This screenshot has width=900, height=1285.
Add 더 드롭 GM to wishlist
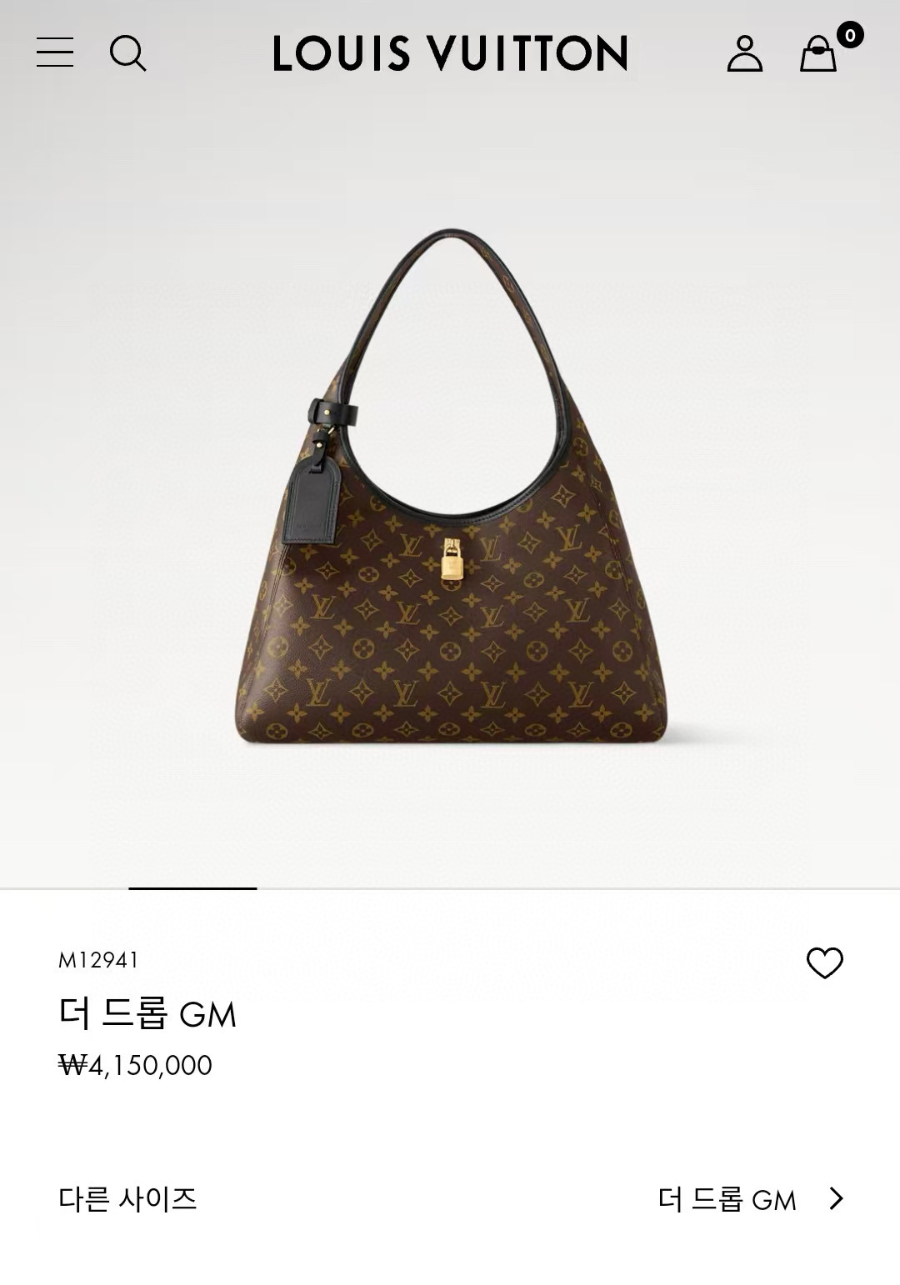[825, 963]
